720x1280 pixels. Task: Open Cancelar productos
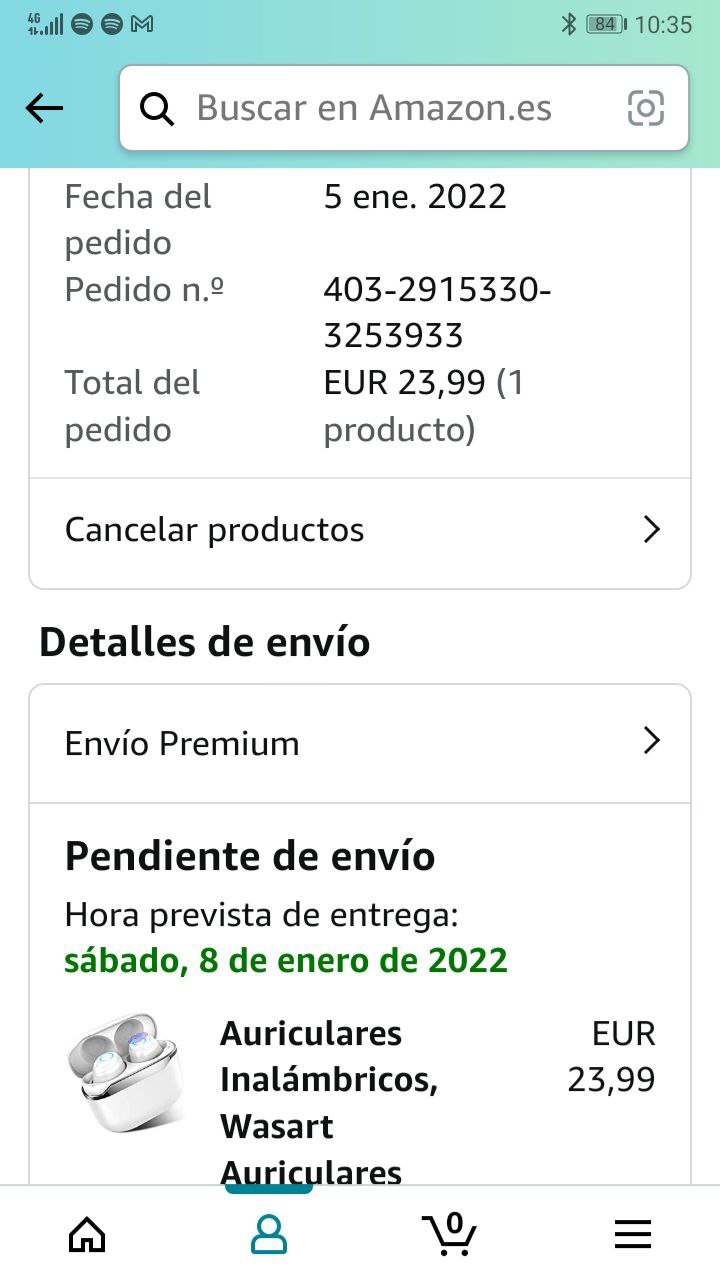click(x=360, y=530)
